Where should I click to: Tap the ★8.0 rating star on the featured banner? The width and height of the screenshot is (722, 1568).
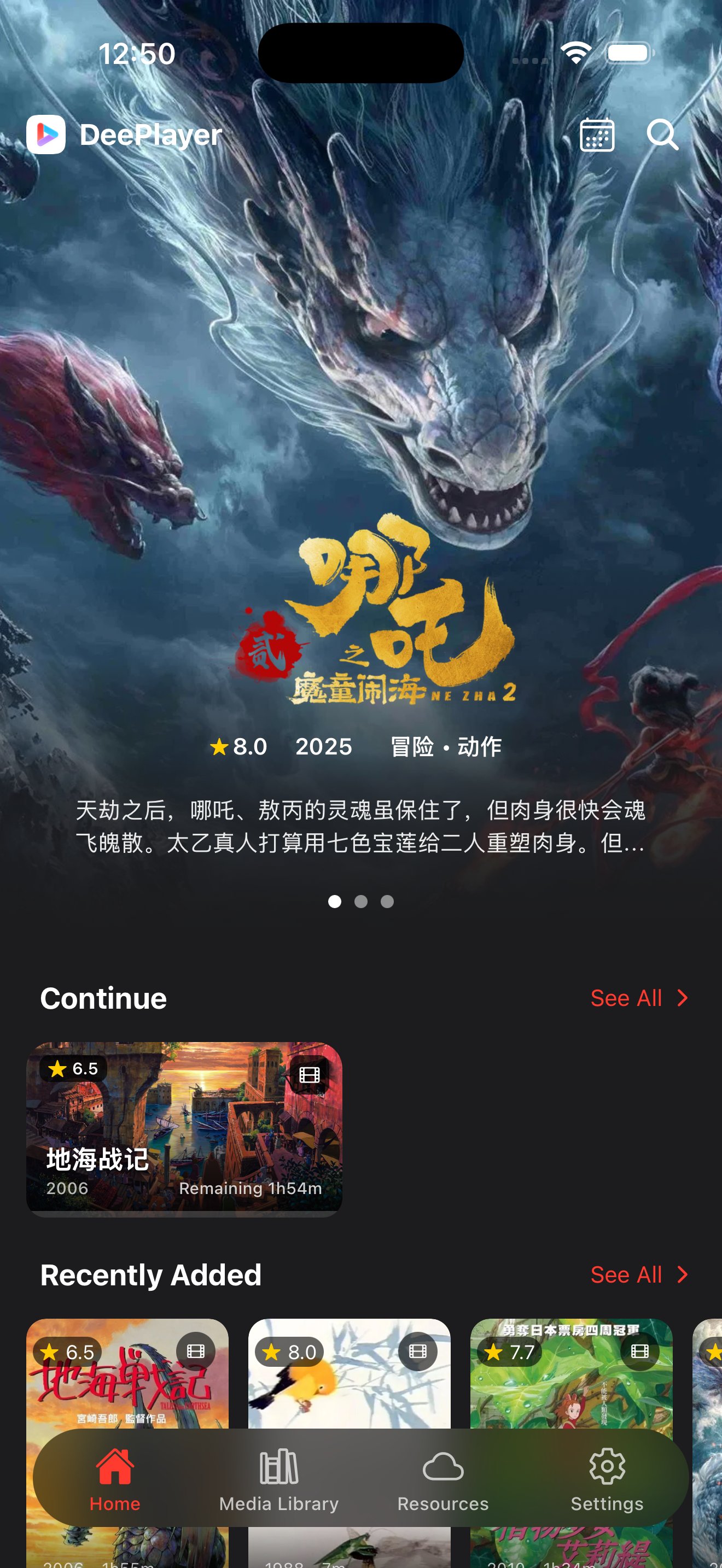pos(218,746)
